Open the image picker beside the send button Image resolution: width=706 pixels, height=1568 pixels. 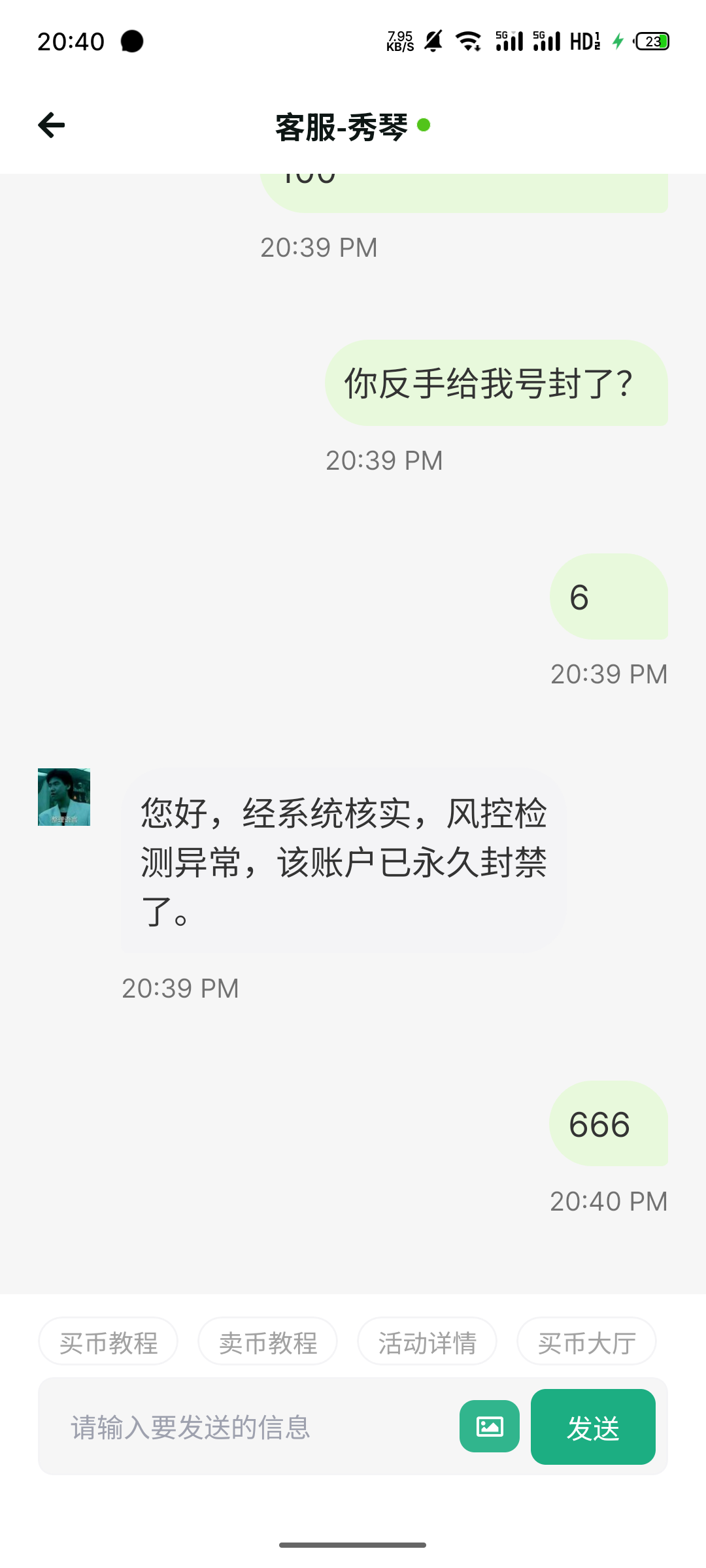[489, 1427]
